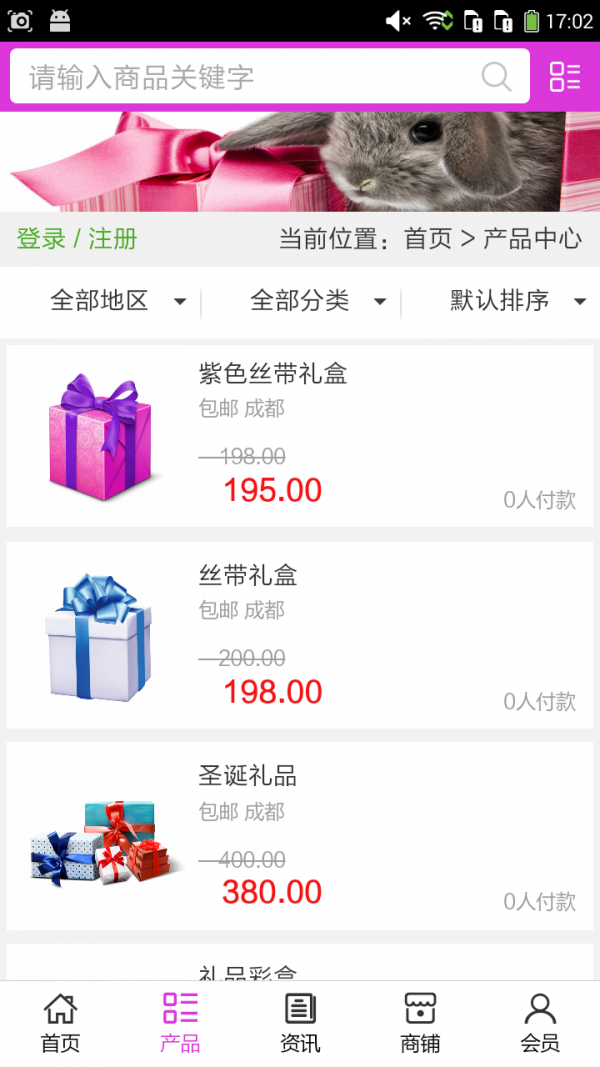Tap the magnifier search icon
600x1067 pixels.
[x=496, y=77]
